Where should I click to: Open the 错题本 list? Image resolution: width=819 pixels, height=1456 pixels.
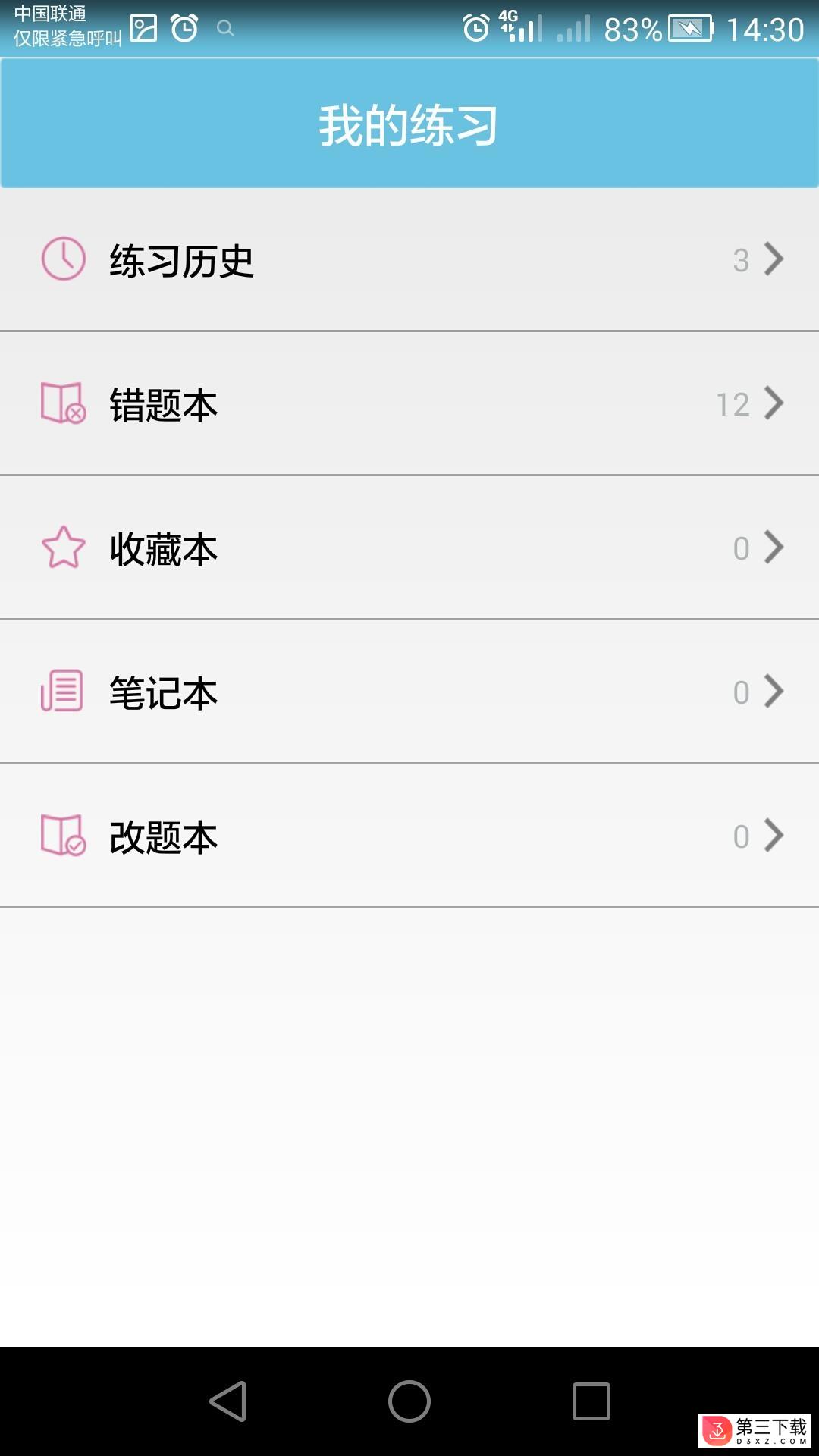pyautogui.click(x=409, y=403)
